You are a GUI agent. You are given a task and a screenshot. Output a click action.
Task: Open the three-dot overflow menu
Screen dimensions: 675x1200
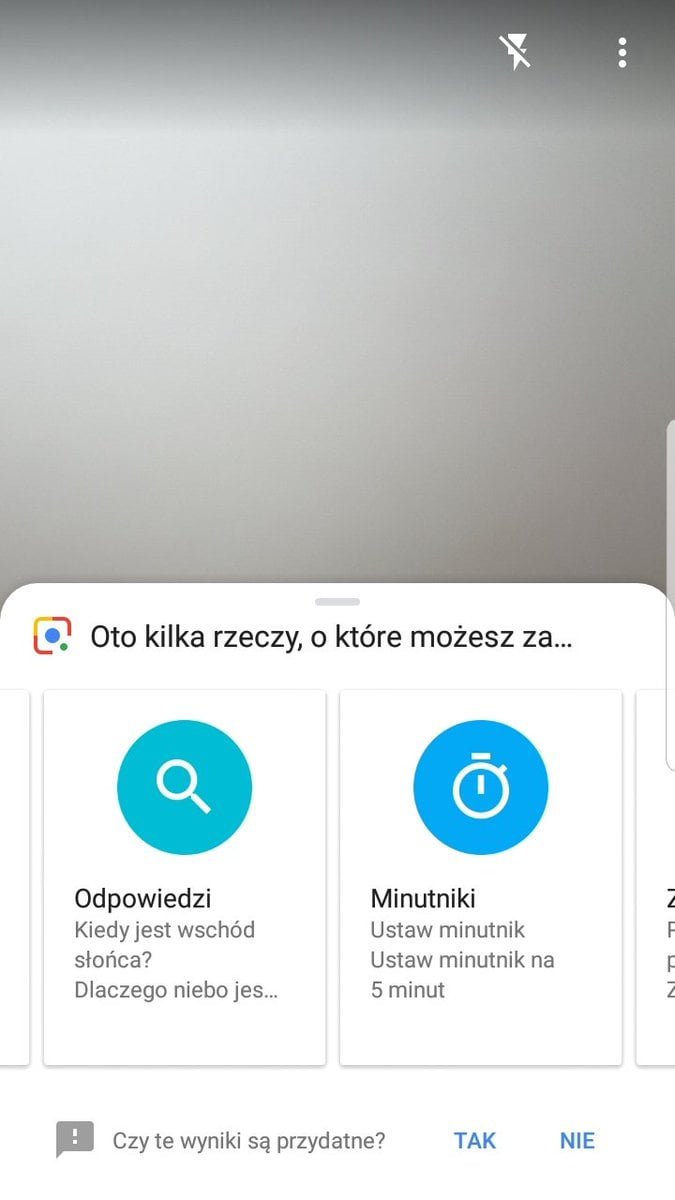[x=622, y=52]
